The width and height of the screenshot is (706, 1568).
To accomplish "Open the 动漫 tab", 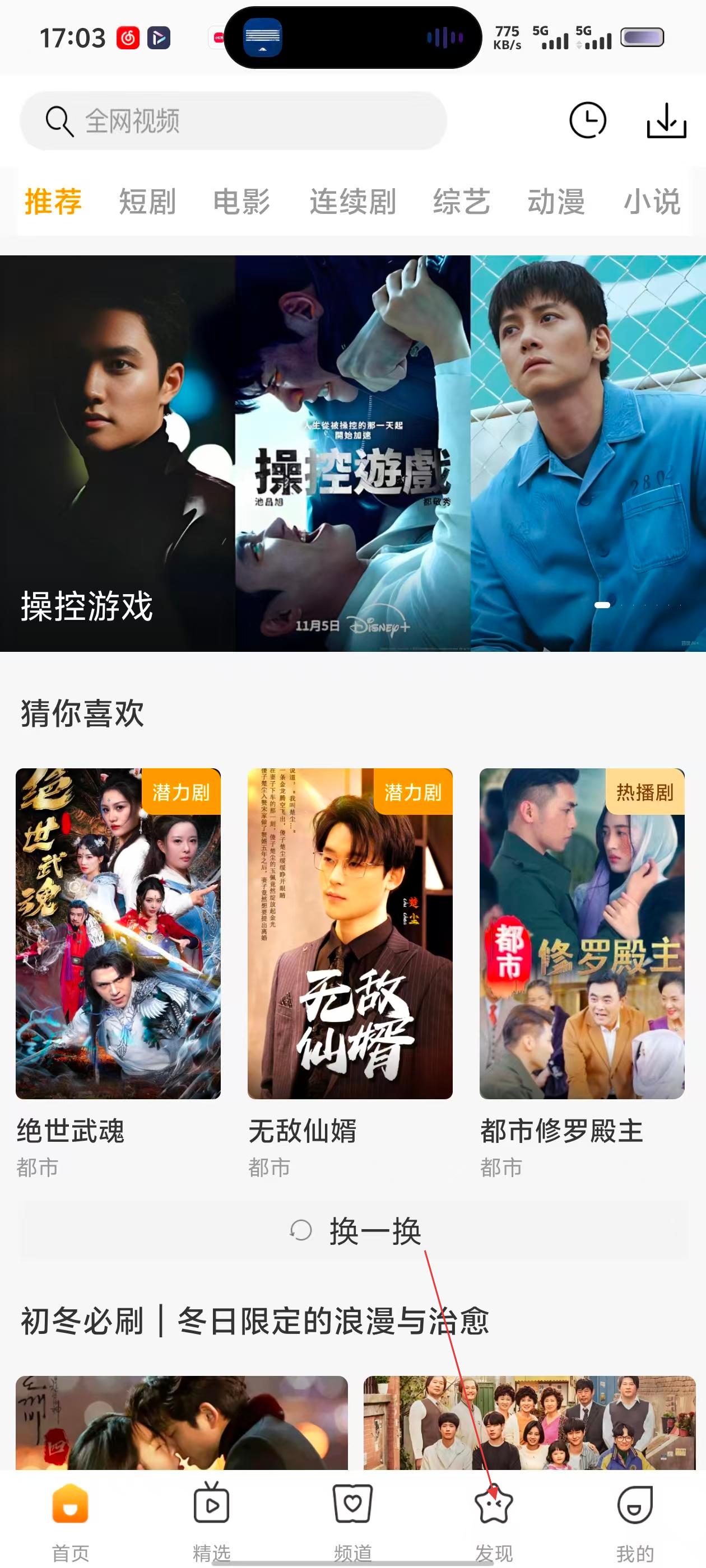I will [x=555, y=202].
